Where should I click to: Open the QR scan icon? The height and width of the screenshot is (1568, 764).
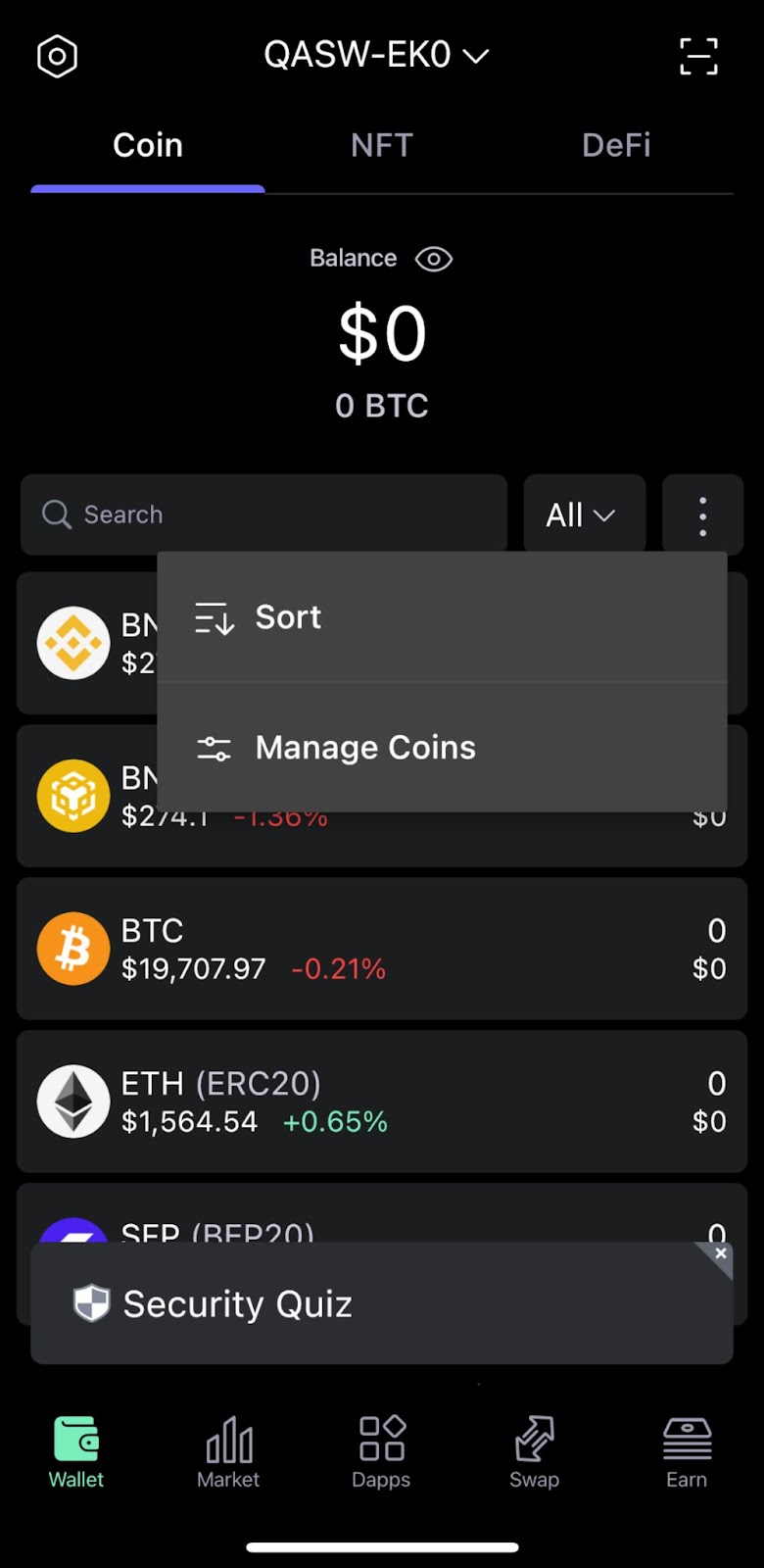click(698, 57)
